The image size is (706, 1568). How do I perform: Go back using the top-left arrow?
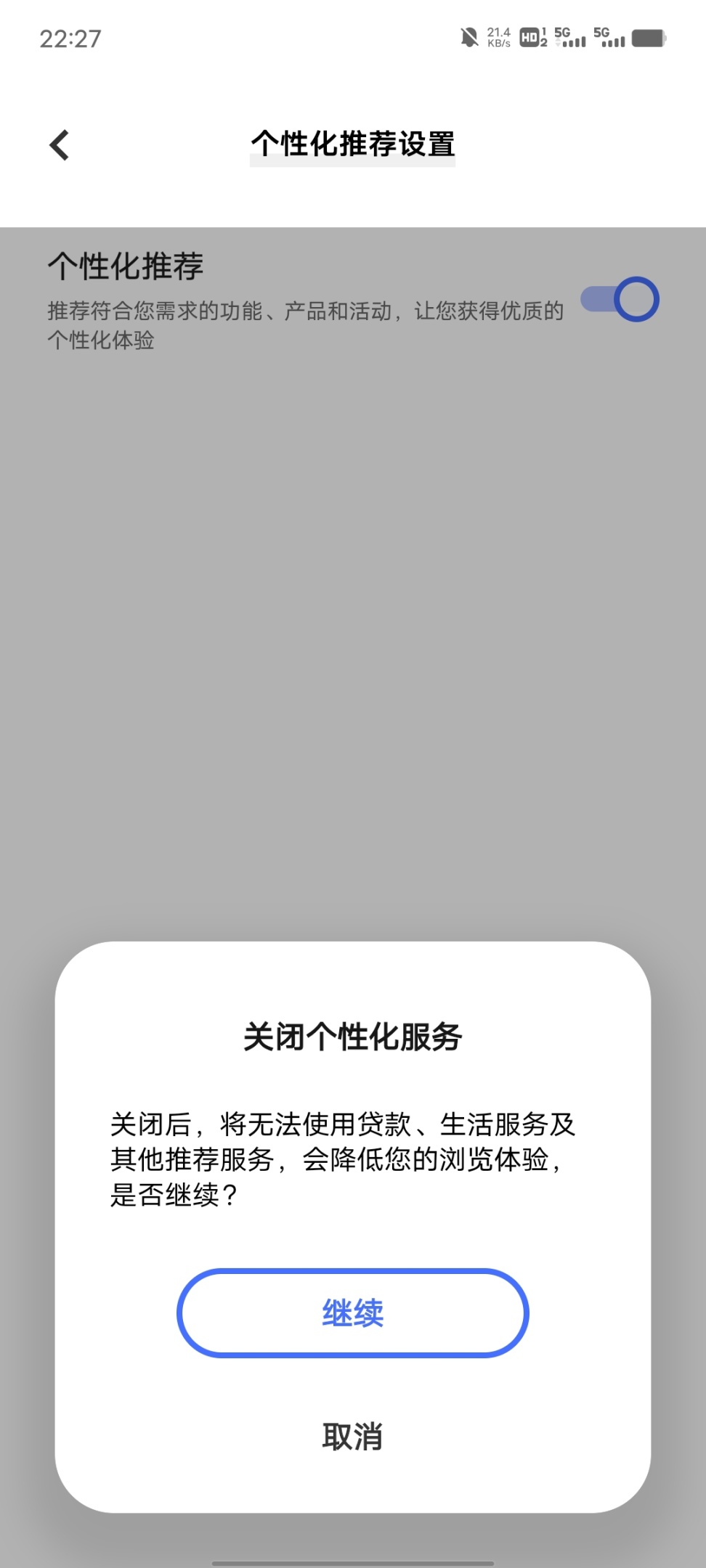(x=60, y=144)
